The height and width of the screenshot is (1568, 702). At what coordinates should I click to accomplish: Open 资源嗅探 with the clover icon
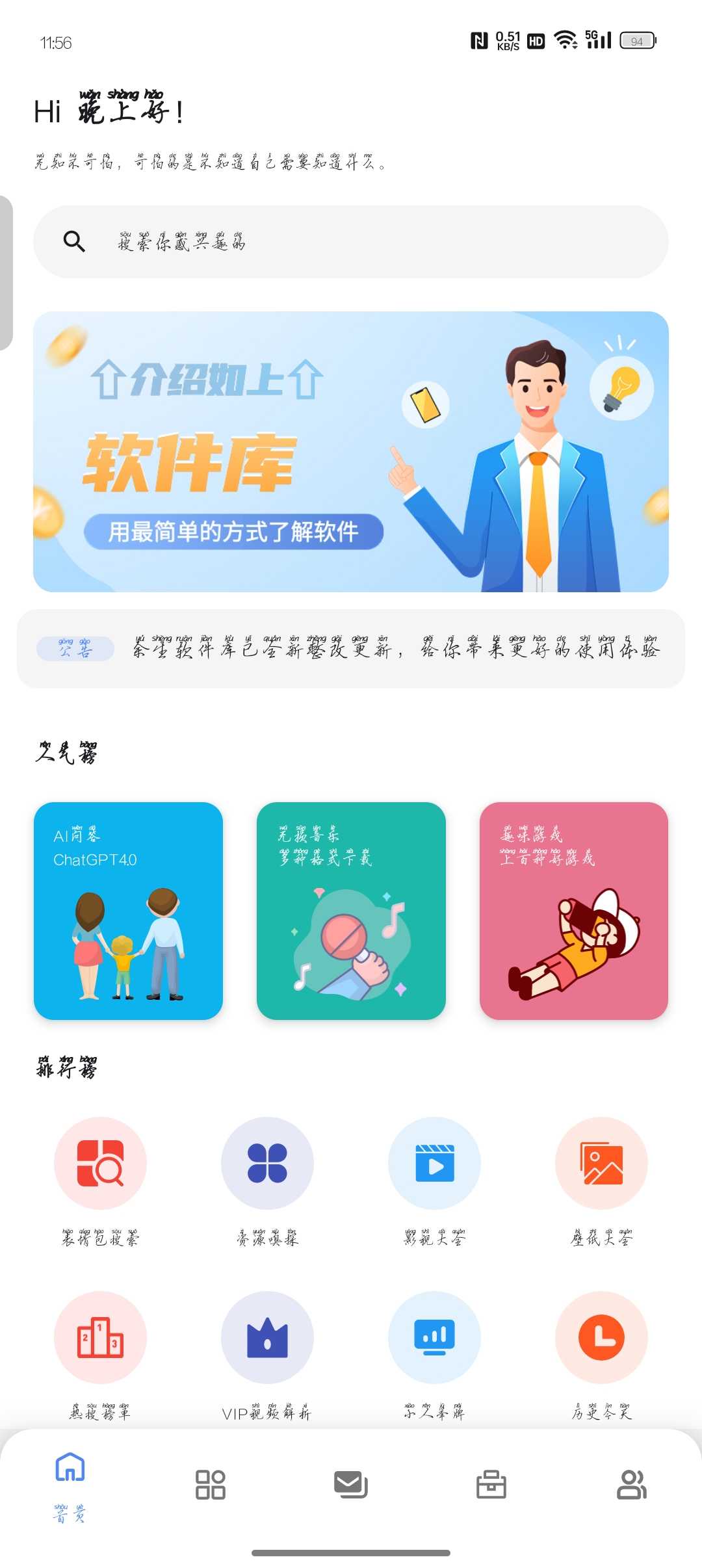pyautogui.click(x=267, y=1164)
